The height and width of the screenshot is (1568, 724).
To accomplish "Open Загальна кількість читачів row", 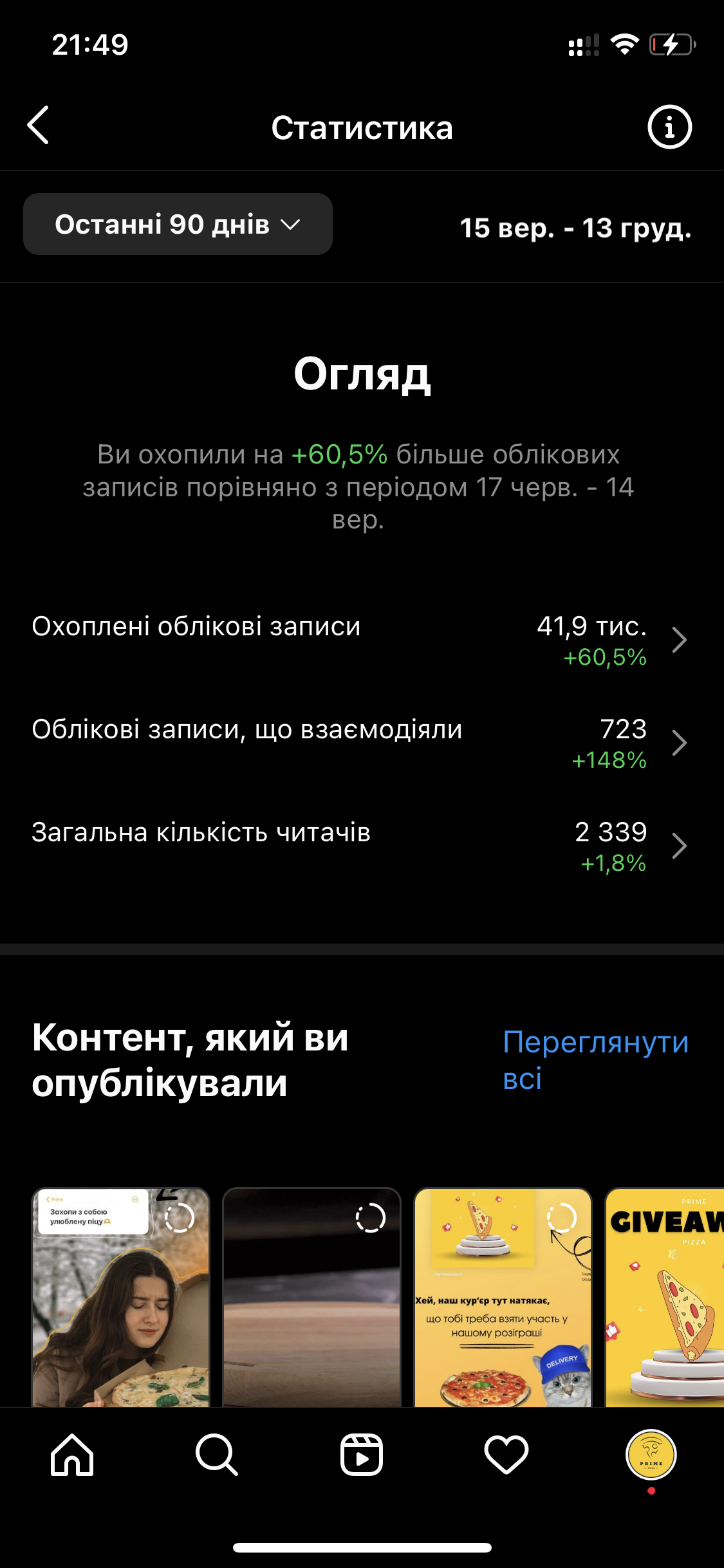I will tap(362, 846).
